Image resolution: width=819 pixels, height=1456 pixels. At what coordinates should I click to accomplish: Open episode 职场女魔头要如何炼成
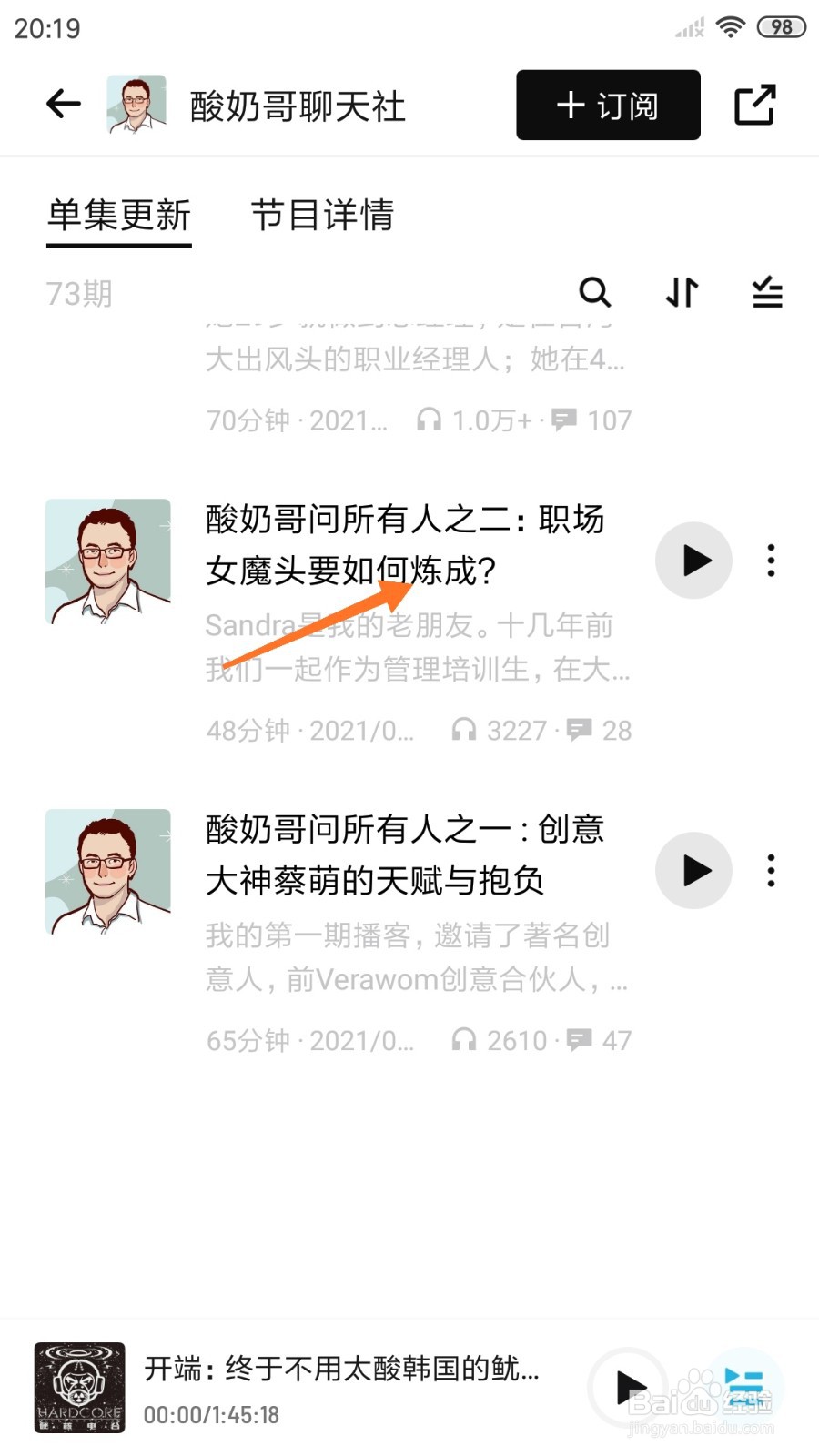(405, 544)
